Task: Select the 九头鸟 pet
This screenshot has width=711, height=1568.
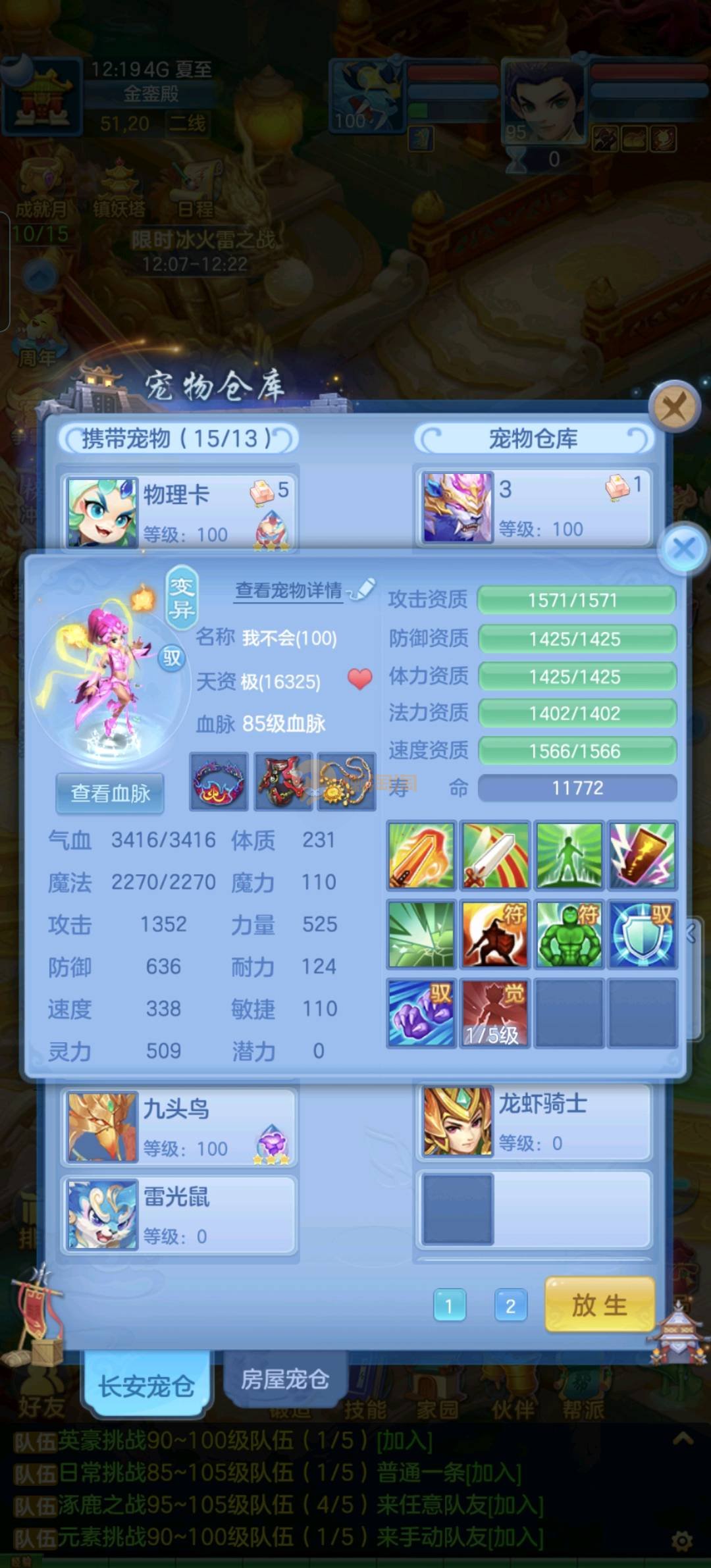Action: point(179,1126)
